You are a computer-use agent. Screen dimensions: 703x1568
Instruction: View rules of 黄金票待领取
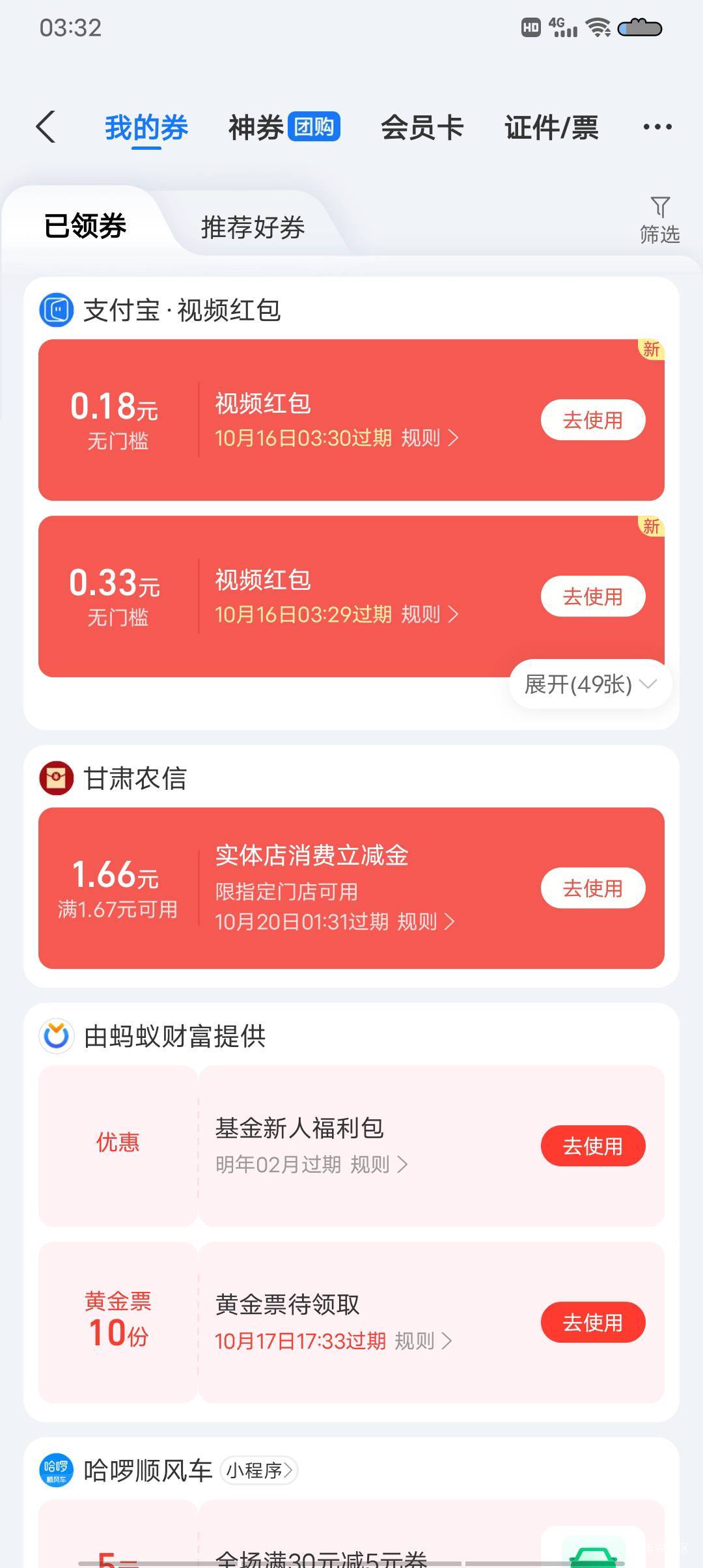pos(423,1341)
